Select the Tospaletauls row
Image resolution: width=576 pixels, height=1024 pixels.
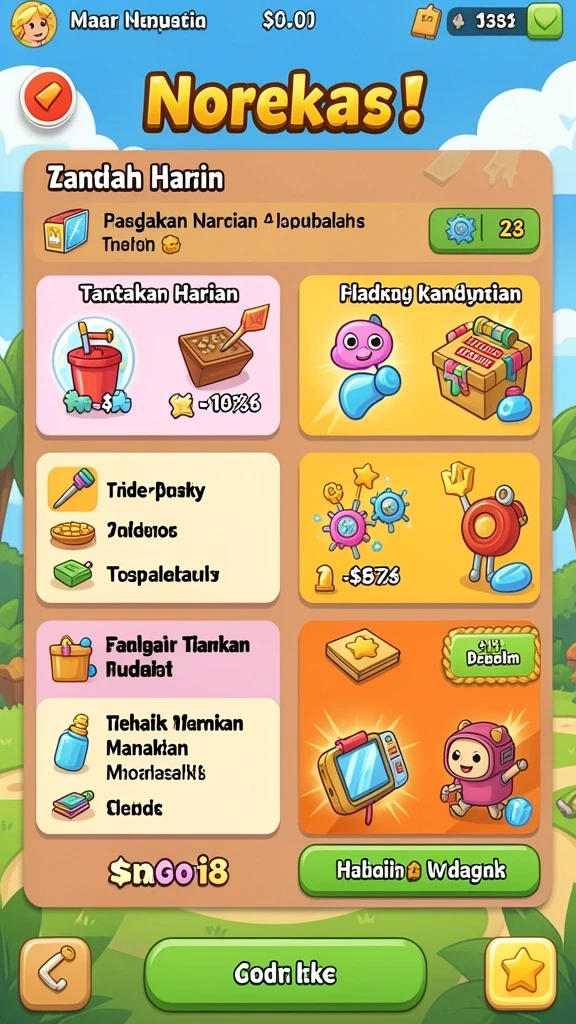[x=157, y=575]
